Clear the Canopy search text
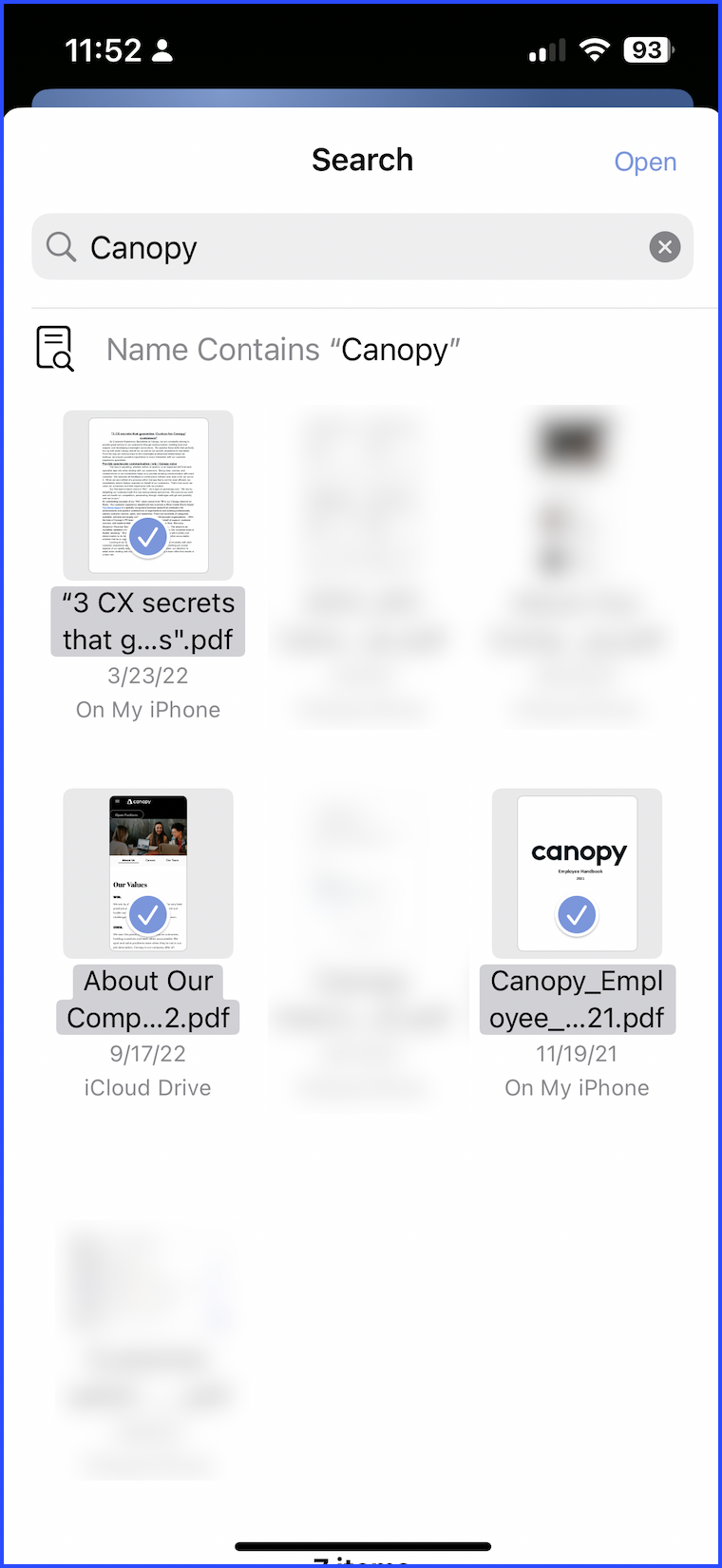 point(664,248)
